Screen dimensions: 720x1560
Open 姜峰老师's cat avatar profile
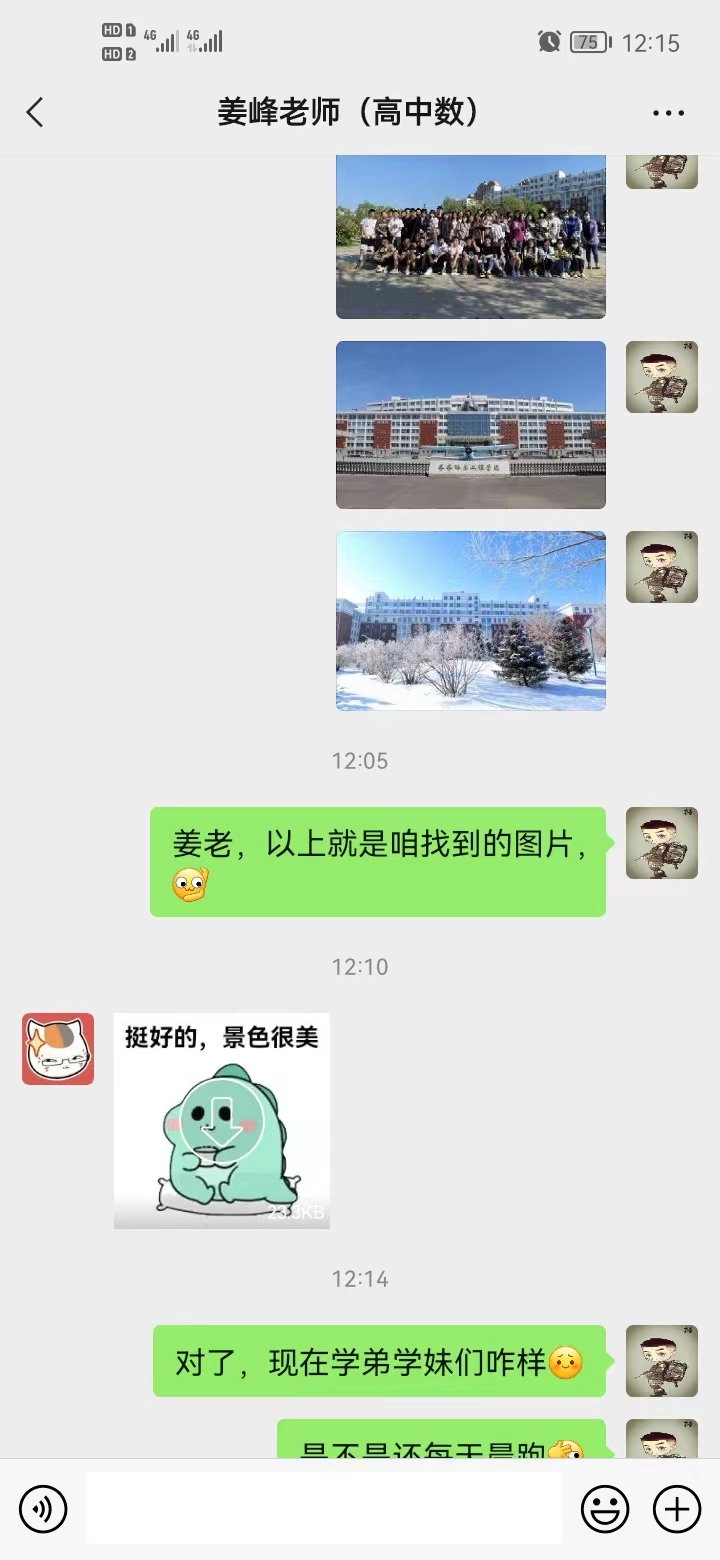click(58, 1049)
